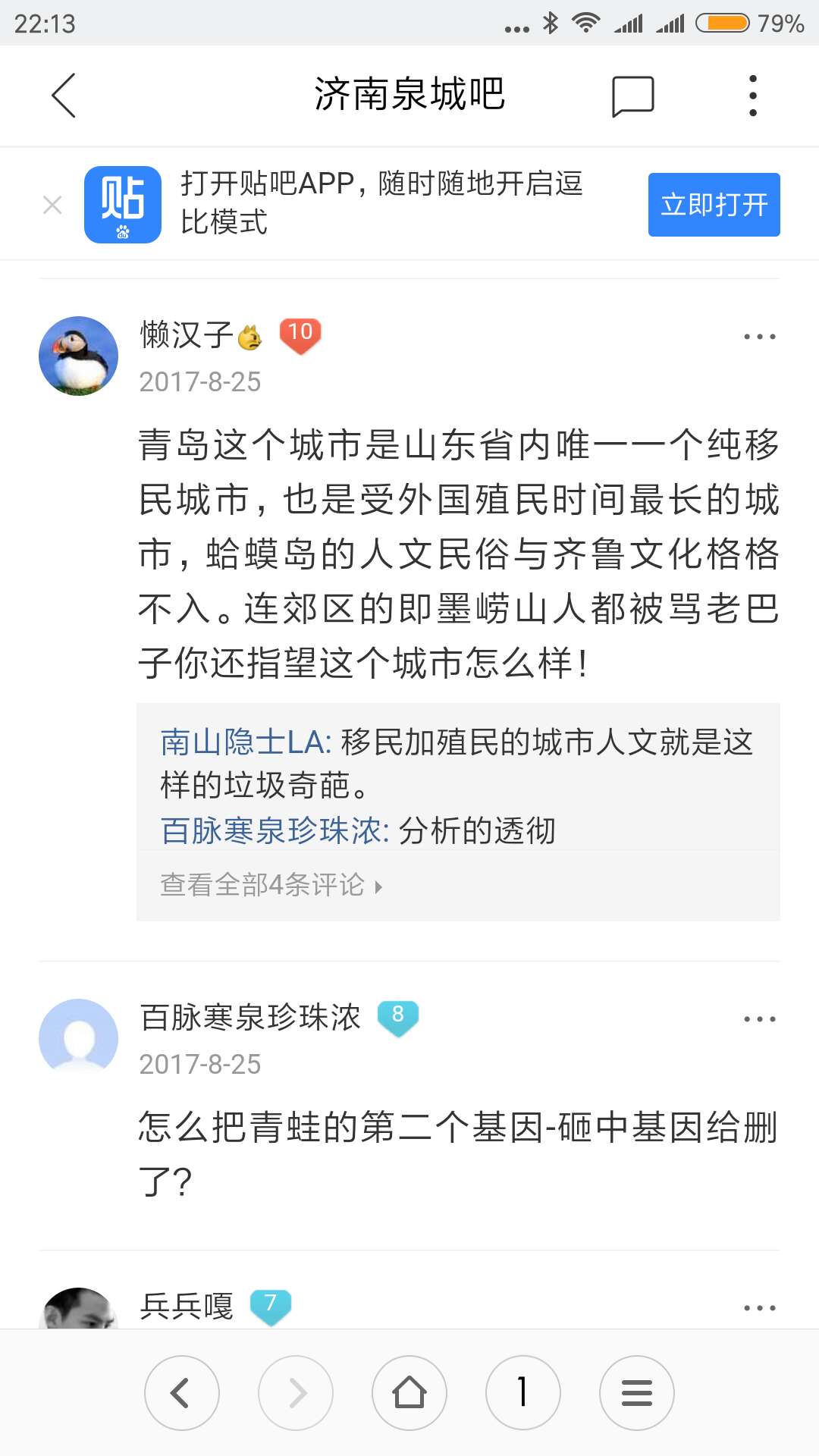Open the browser menu icon at bottom right
819x1456 pixels.
point(636,1392)
